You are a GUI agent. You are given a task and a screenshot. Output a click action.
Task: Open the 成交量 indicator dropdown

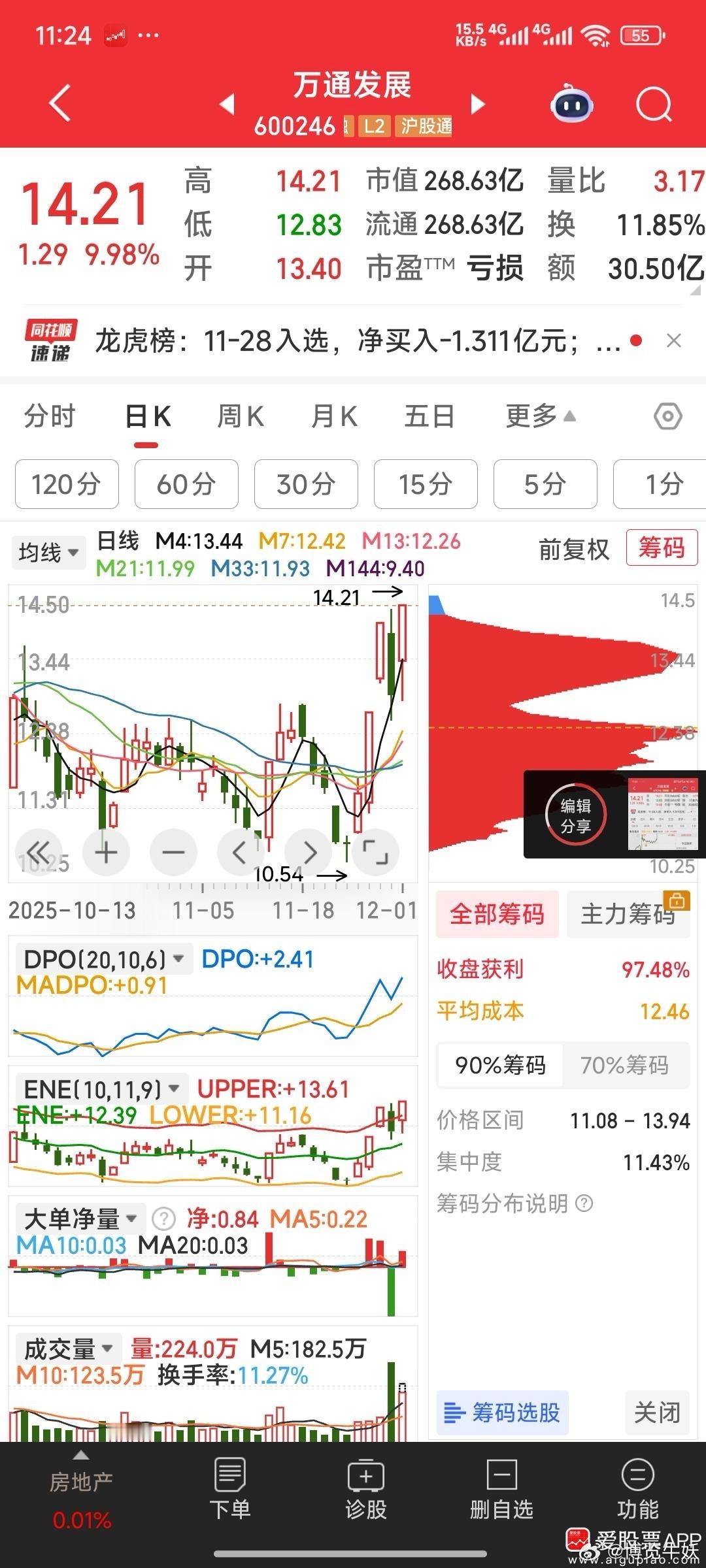pyautogui.click(x=65, y=1348)
